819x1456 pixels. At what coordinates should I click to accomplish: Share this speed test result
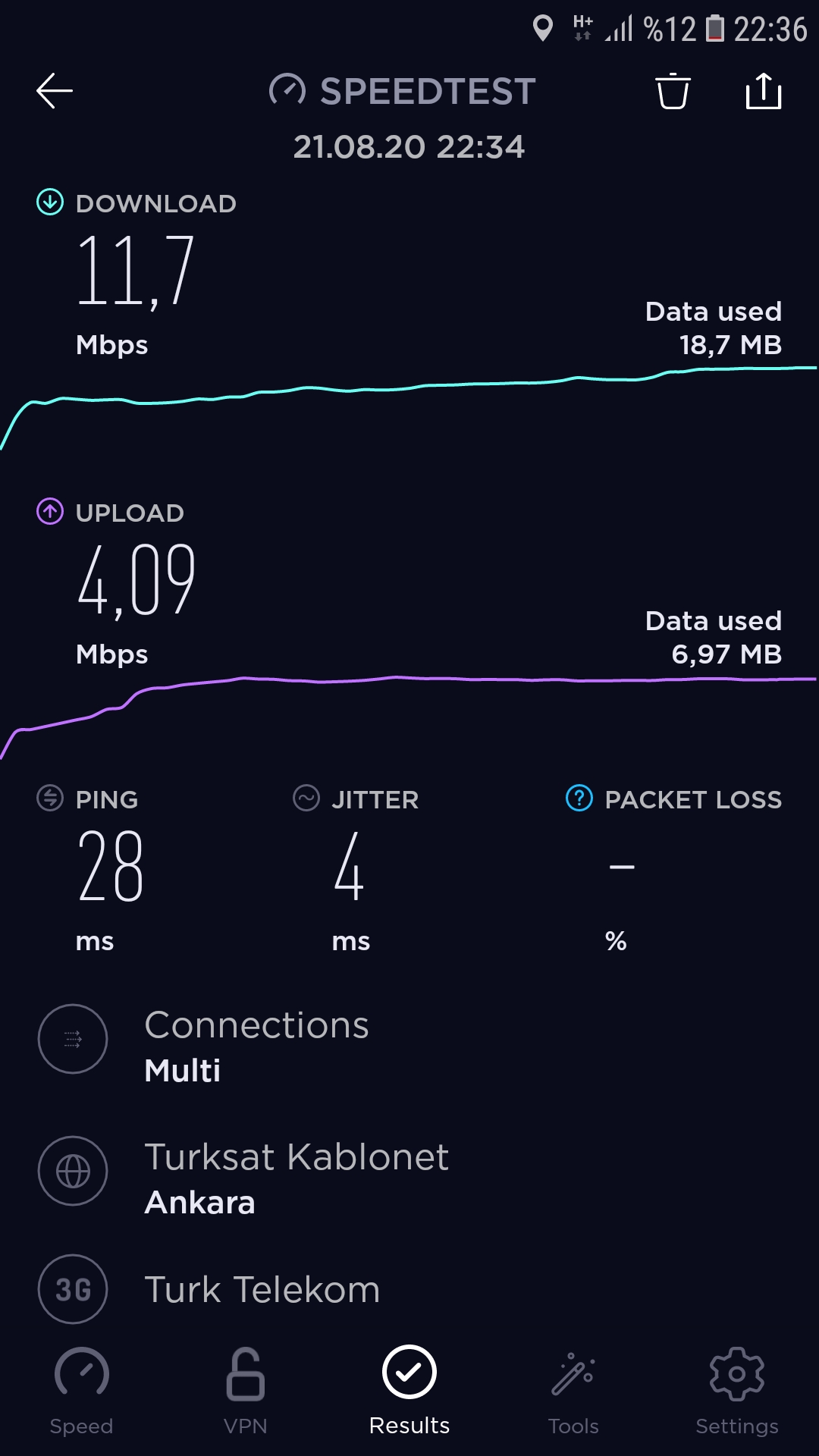click(x=764, y=91)
